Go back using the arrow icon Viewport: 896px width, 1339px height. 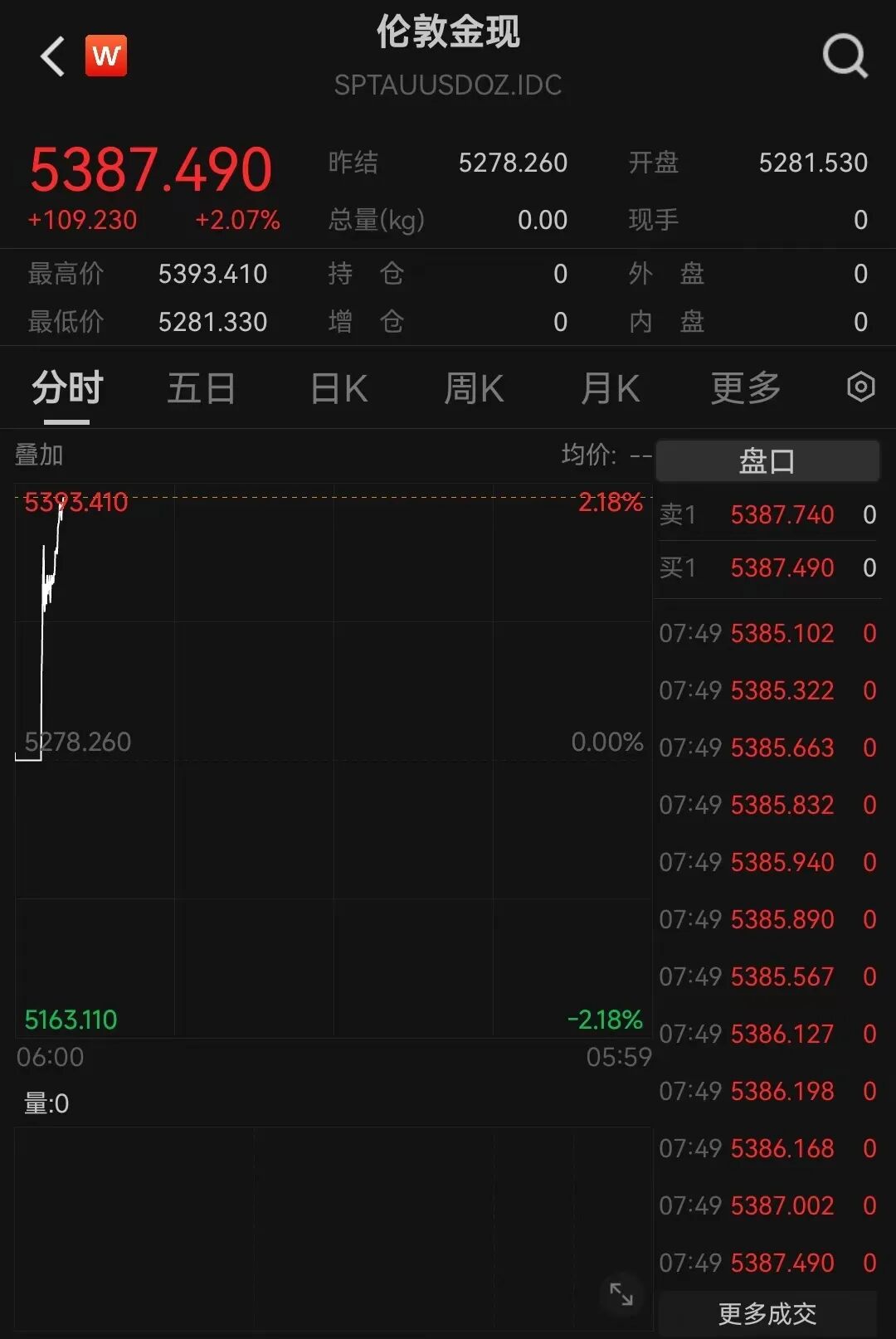[52, 56]
